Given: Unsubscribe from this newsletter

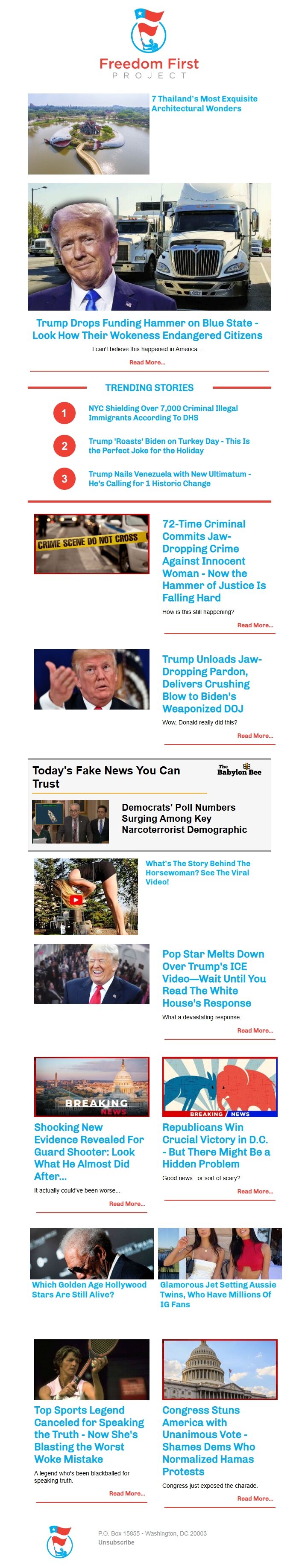Looking at the screenshot, I should pyautogui.click(x=116, y=1542).
